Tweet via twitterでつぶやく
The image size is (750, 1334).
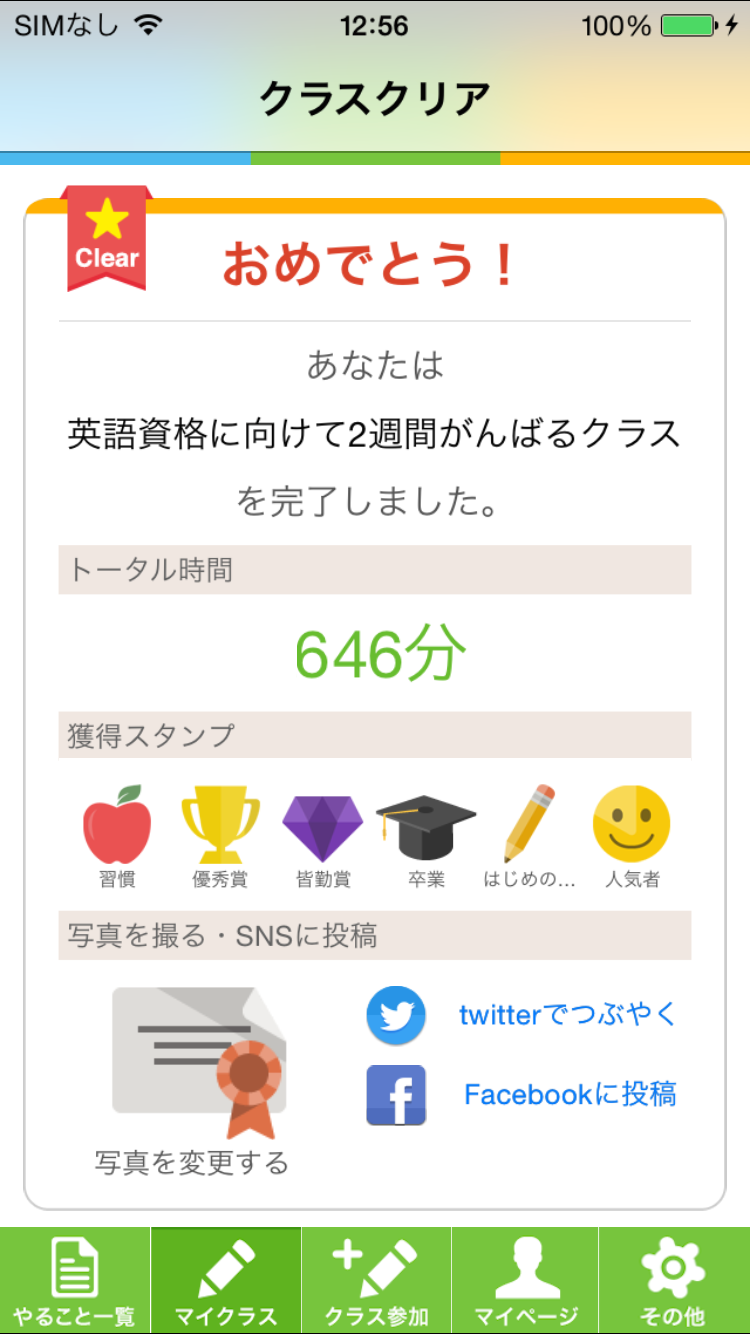tap(567, 1015)
